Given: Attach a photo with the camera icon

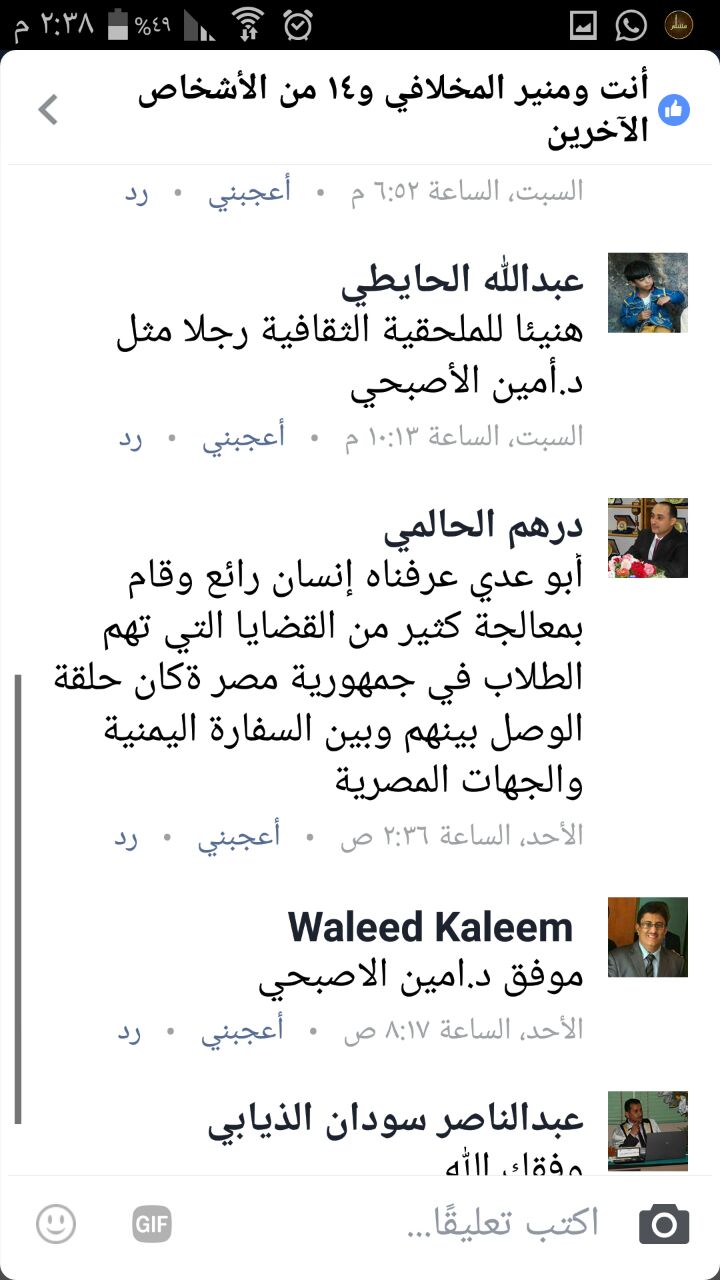Looking at the screenshot, I should click(664, 1223).
